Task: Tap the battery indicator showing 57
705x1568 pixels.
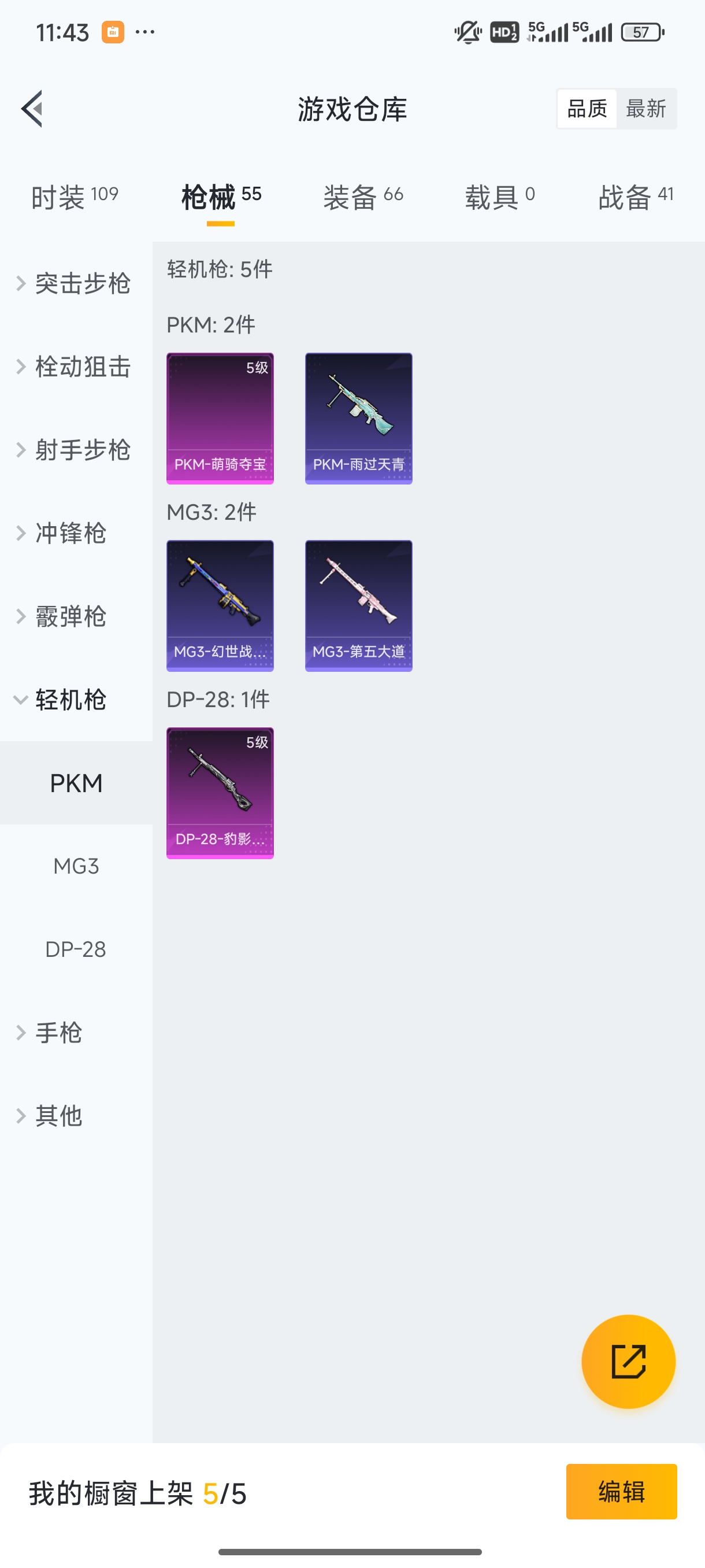Action: tap(642, 32)
